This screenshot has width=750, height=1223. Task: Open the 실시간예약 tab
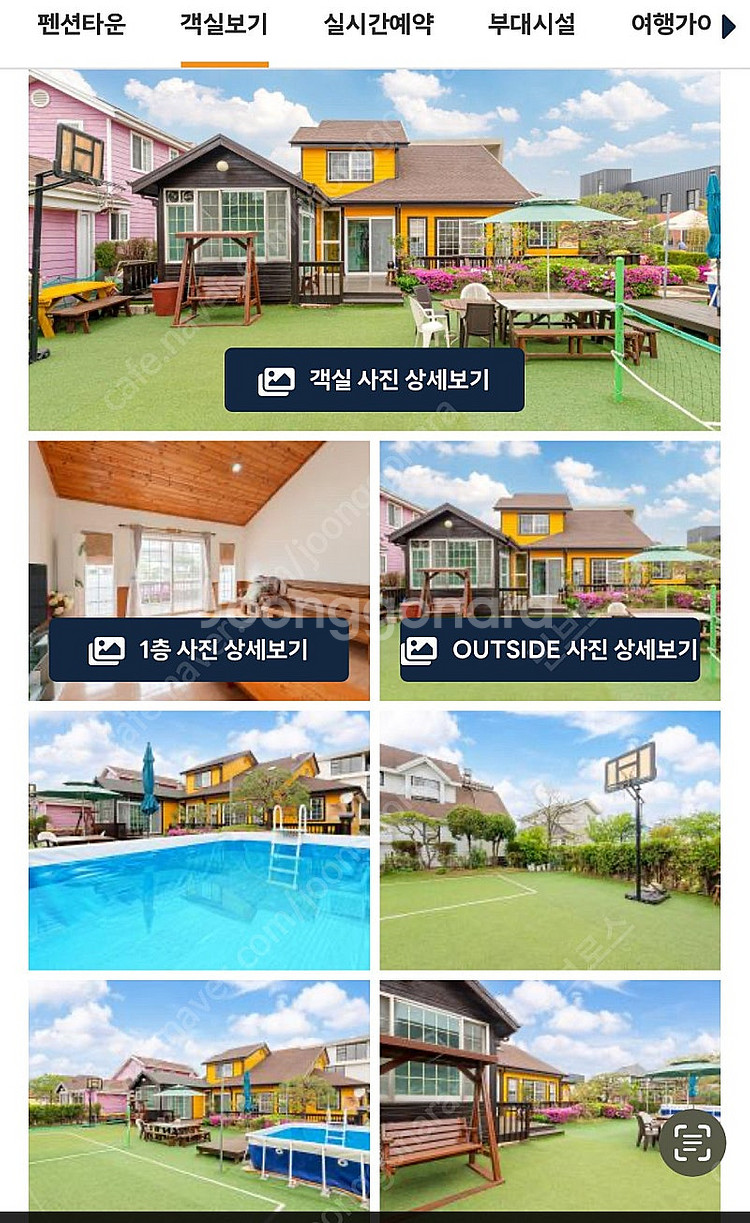378,24
